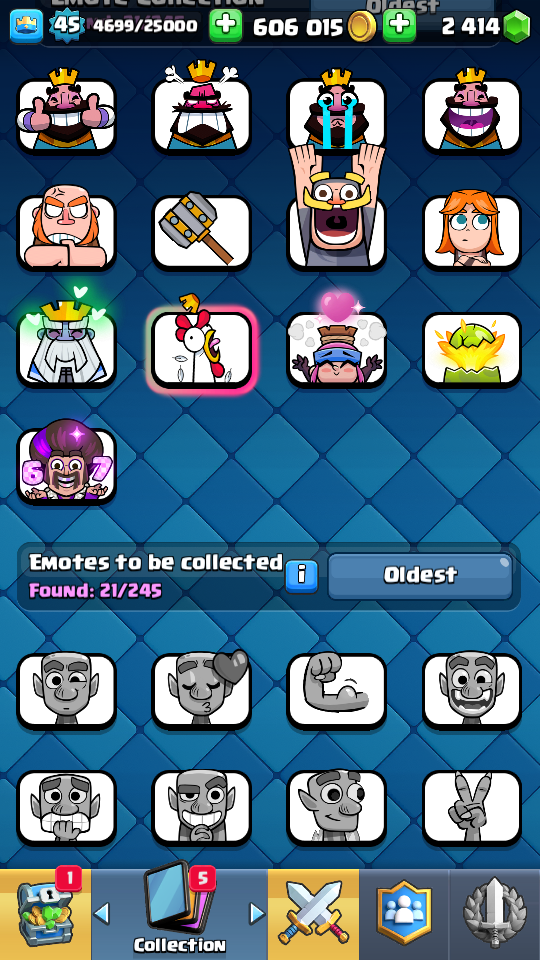Open the king level crown icon

(x=26, y=25)
